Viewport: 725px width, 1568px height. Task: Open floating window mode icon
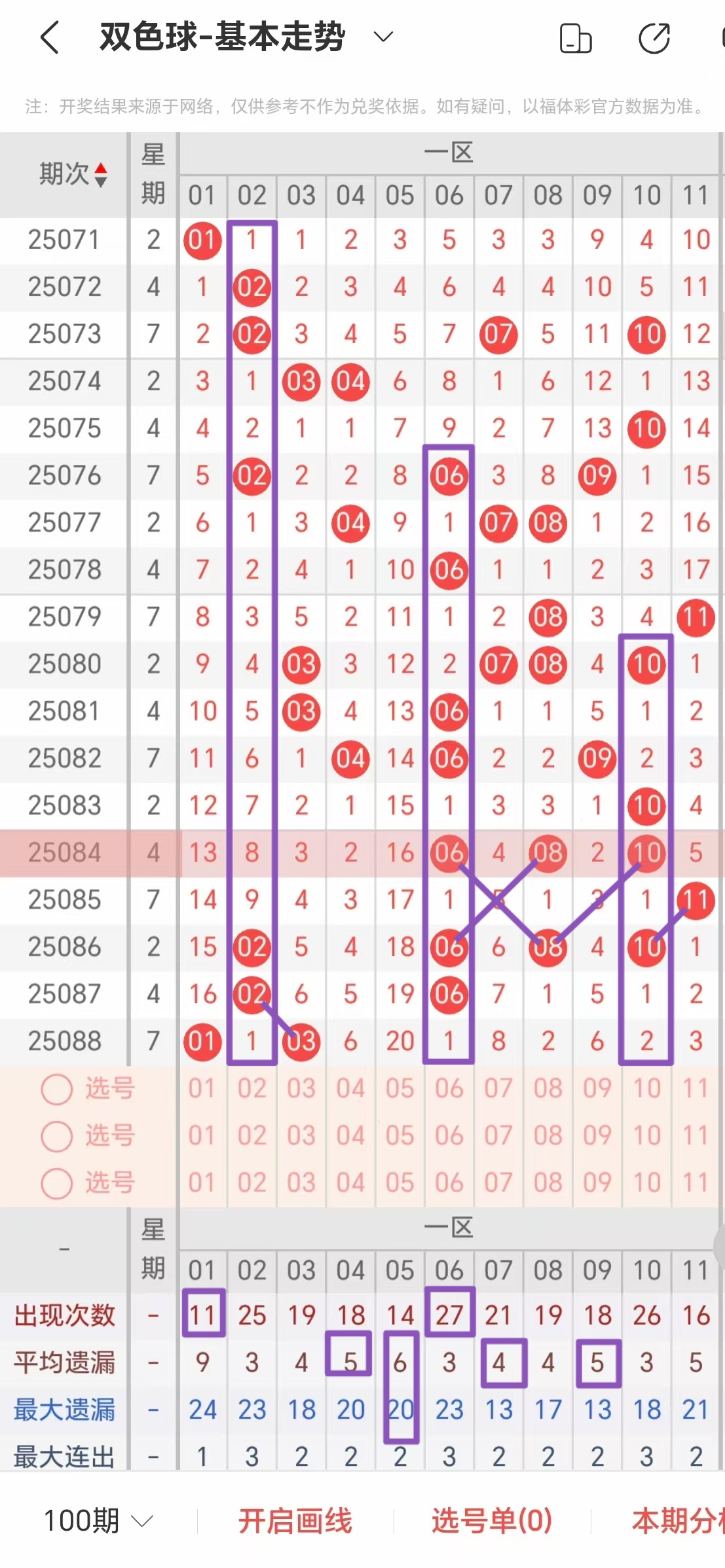click(574, 39)
